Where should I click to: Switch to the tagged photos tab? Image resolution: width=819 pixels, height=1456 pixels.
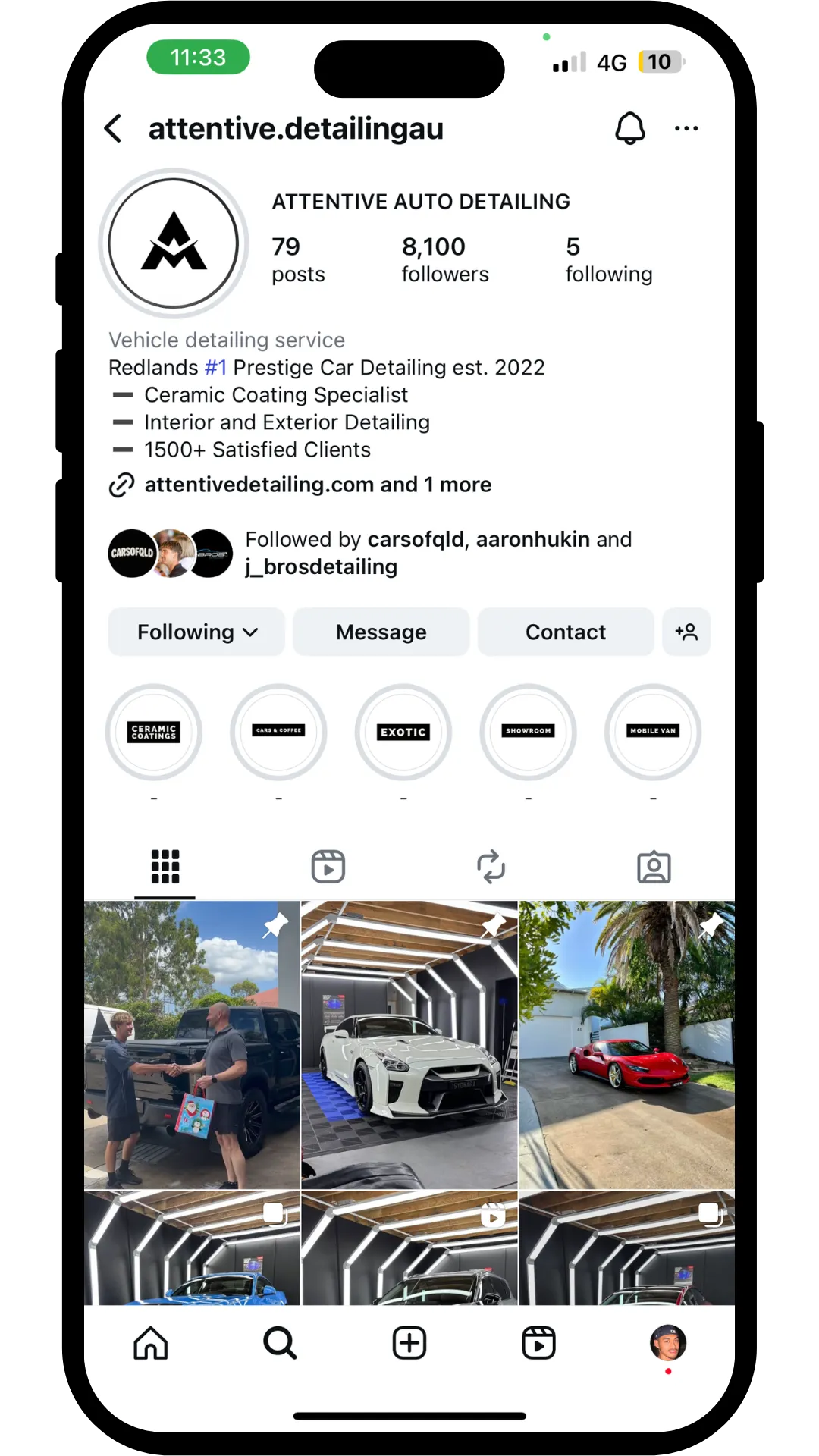[654, 867]
